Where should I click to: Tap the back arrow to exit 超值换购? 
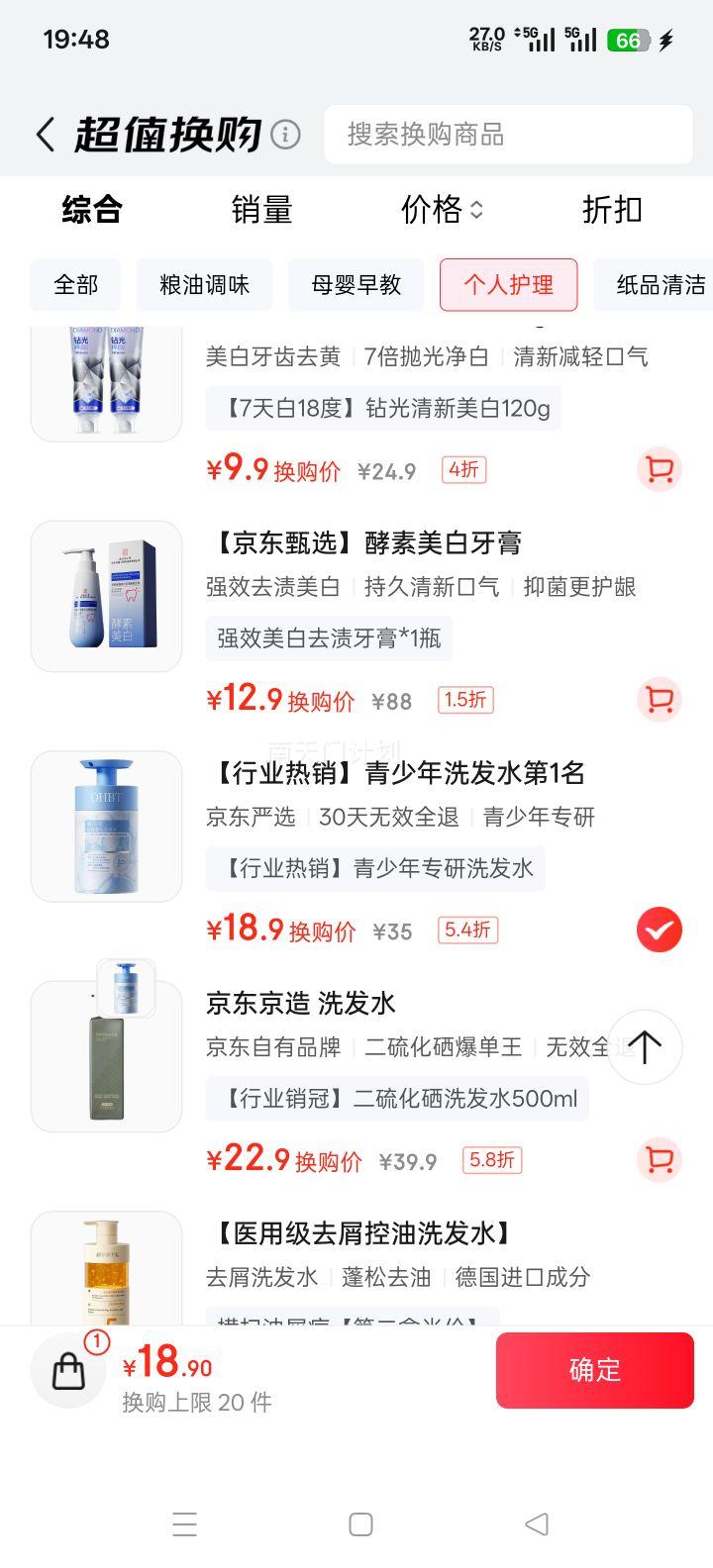44,133
